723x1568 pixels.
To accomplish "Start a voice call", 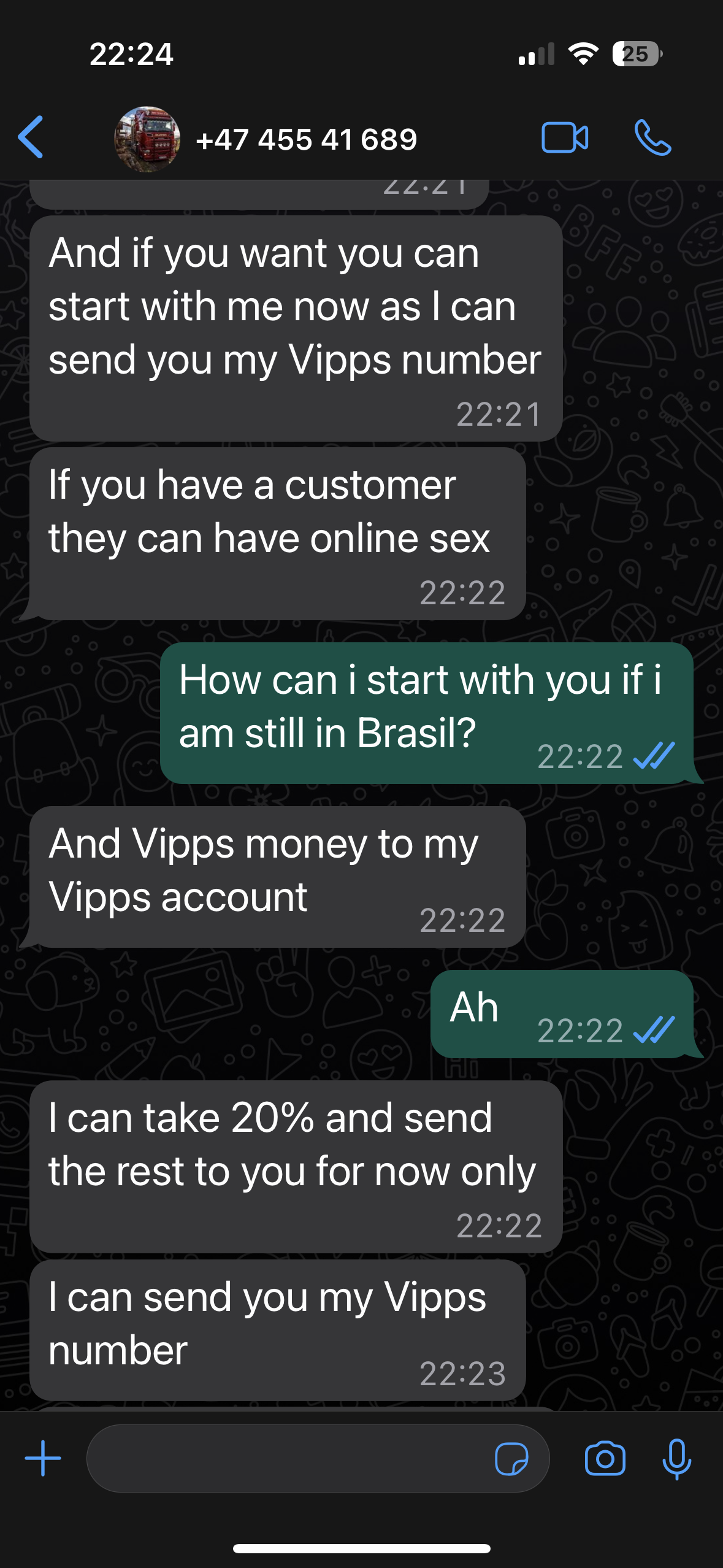I will pyautogui.click(x=652, y=137).
